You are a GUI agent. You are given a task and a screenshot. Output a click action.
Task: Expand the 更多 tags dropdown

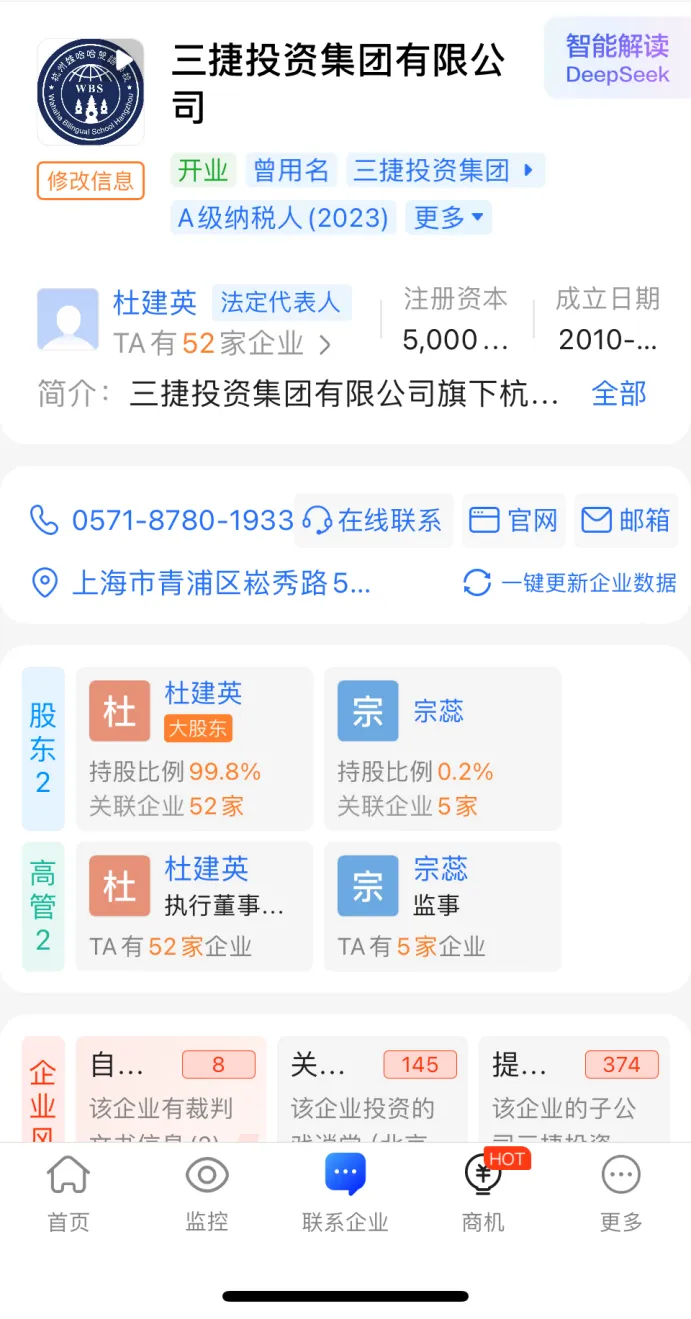[x=448, y=217]
